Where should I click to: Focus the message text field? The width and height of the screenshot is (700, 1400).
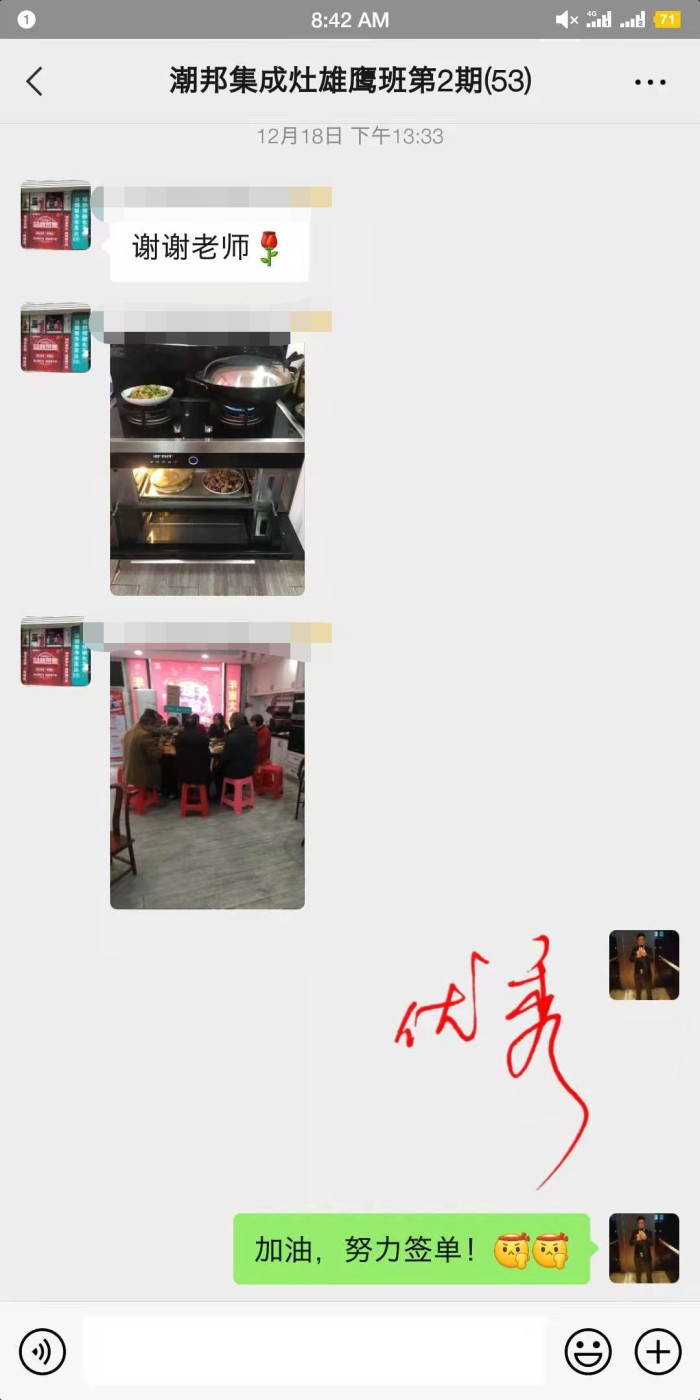[x=314, y=1352]
